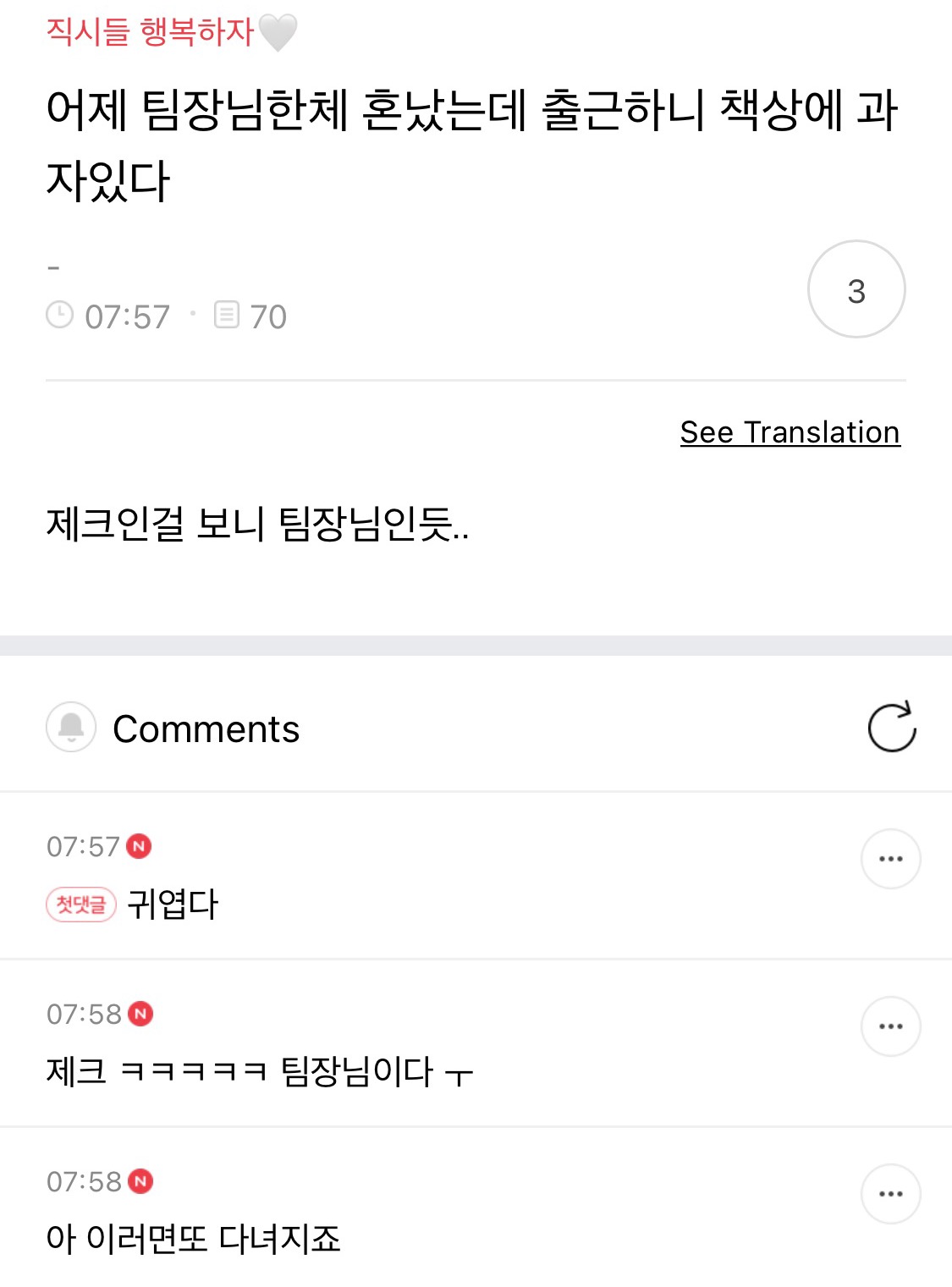Click the See Translation link
This screenshot has width=952, height=1287.
(x=790, y=432)
